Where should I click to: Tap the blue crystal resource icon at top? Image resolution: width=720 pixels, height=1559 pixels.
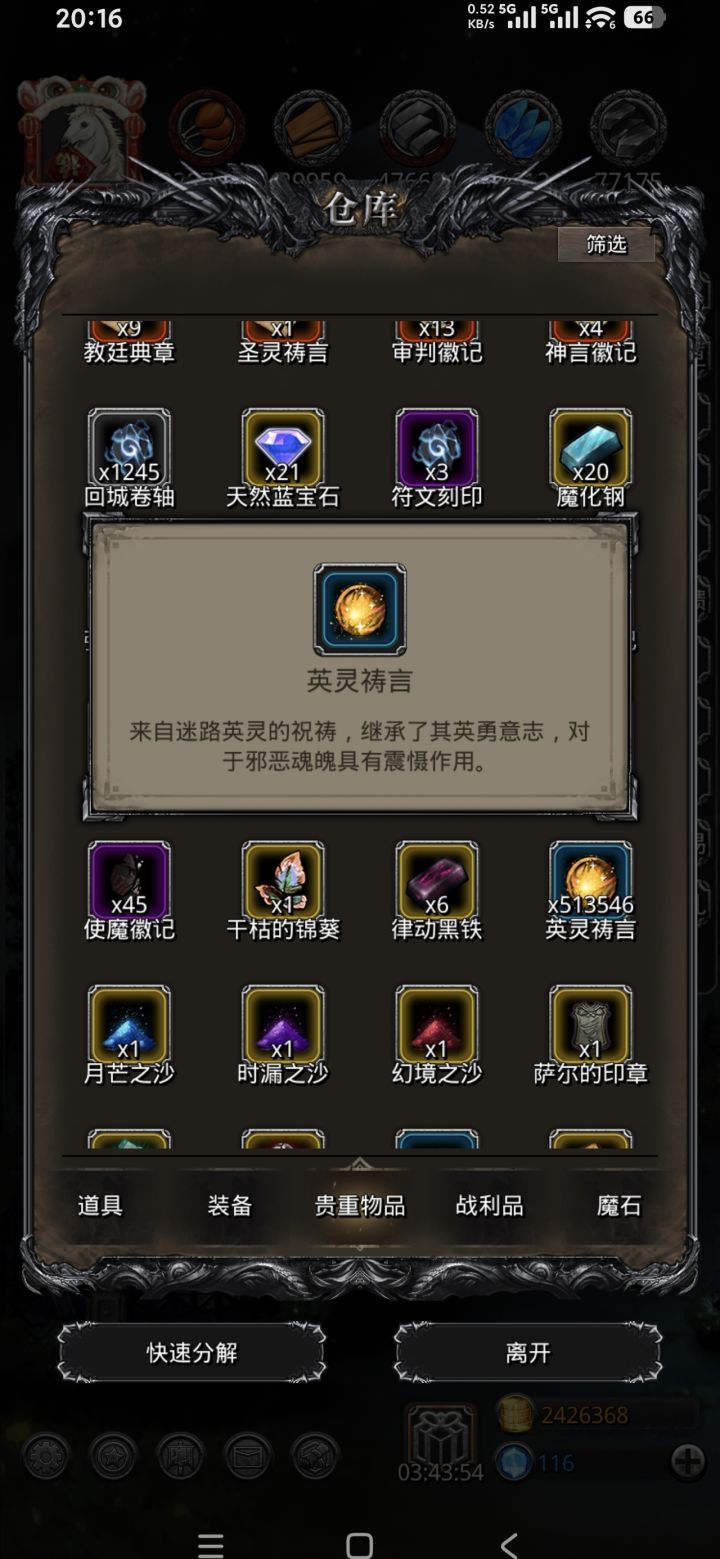(x=525, y=127)
